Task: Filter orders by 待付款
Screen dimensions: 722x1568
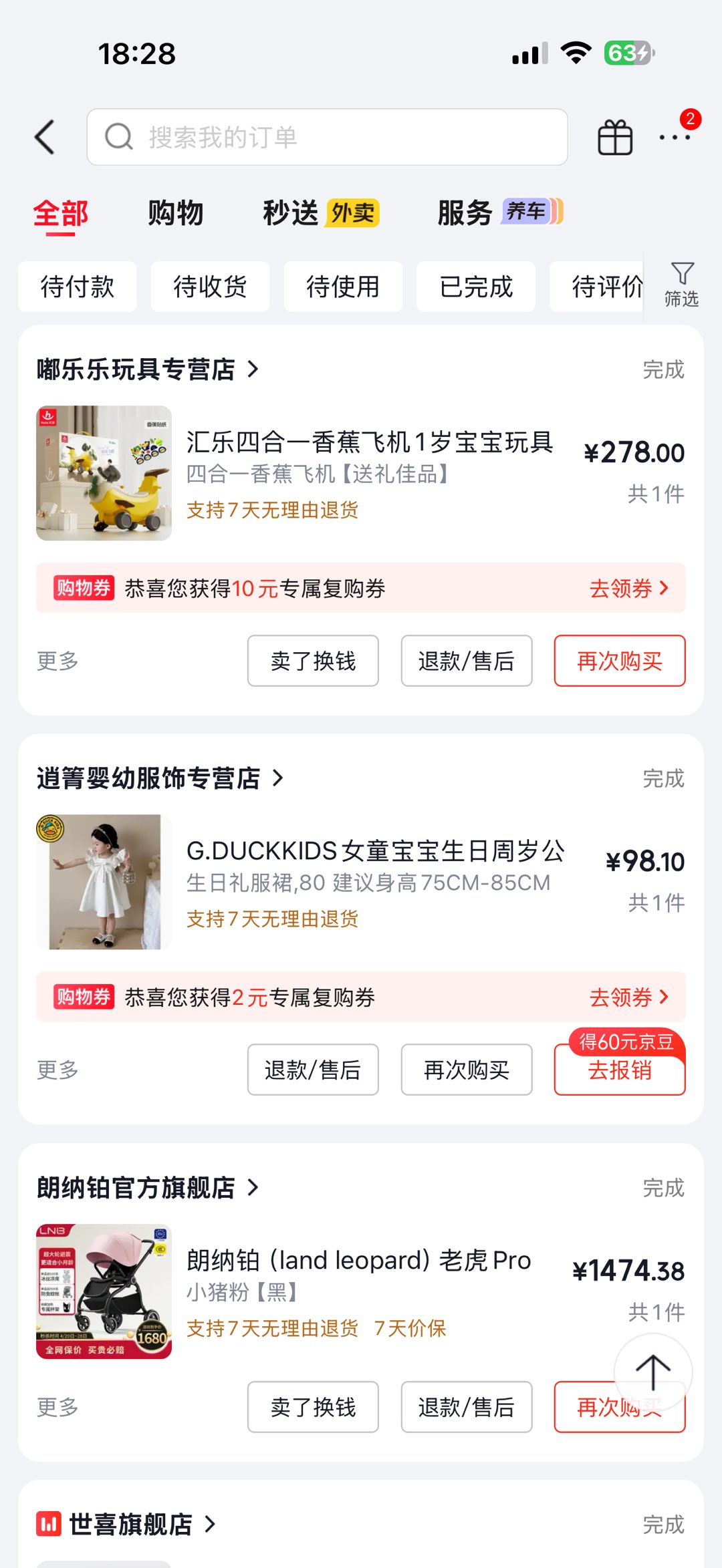Action: 78,287
